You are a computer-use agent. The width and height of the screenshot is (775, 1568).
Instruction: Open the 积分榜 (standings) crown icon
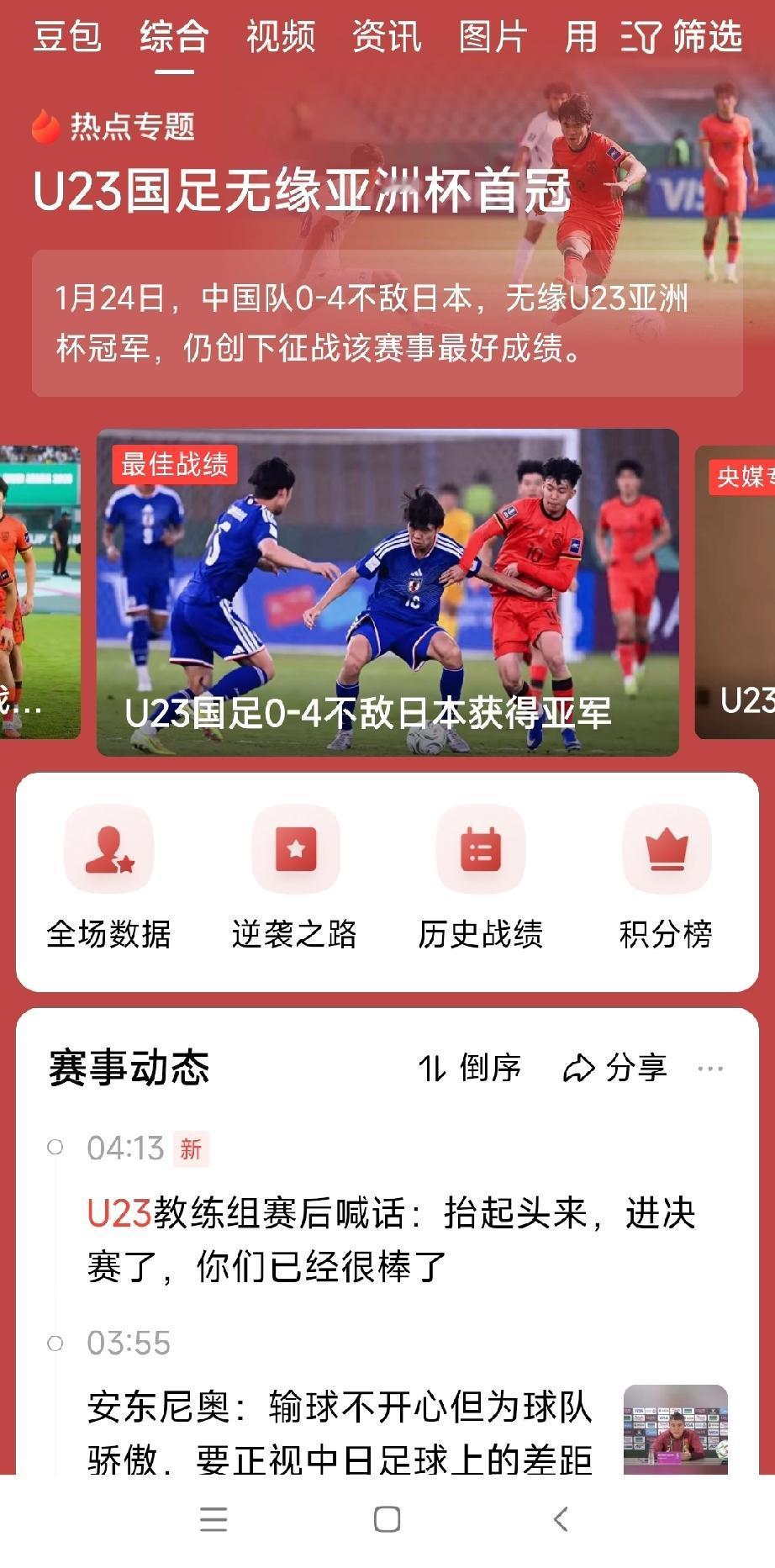pos(666,849)
